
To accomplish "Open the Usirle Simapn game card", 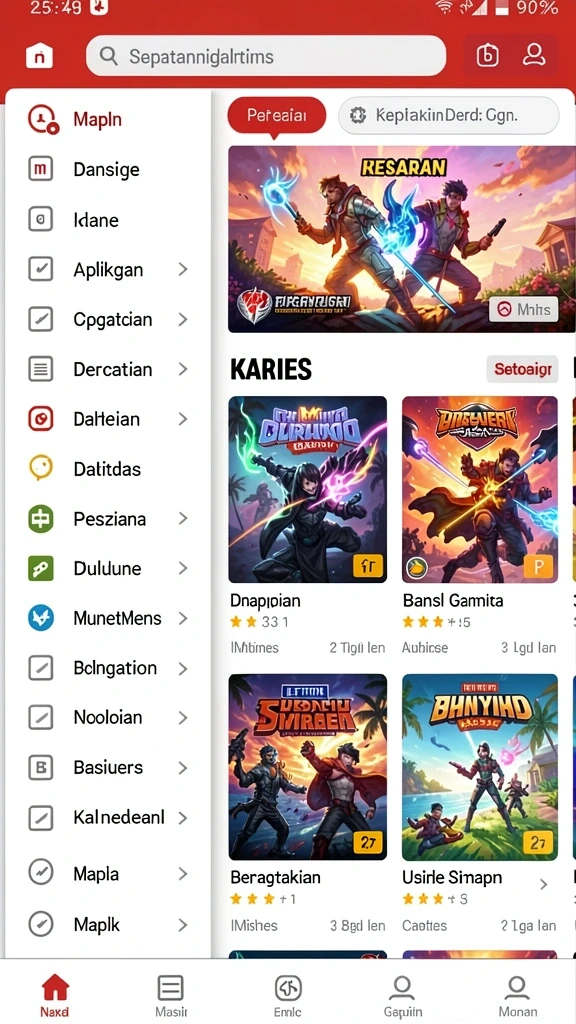I will click(x=480, y=803).
